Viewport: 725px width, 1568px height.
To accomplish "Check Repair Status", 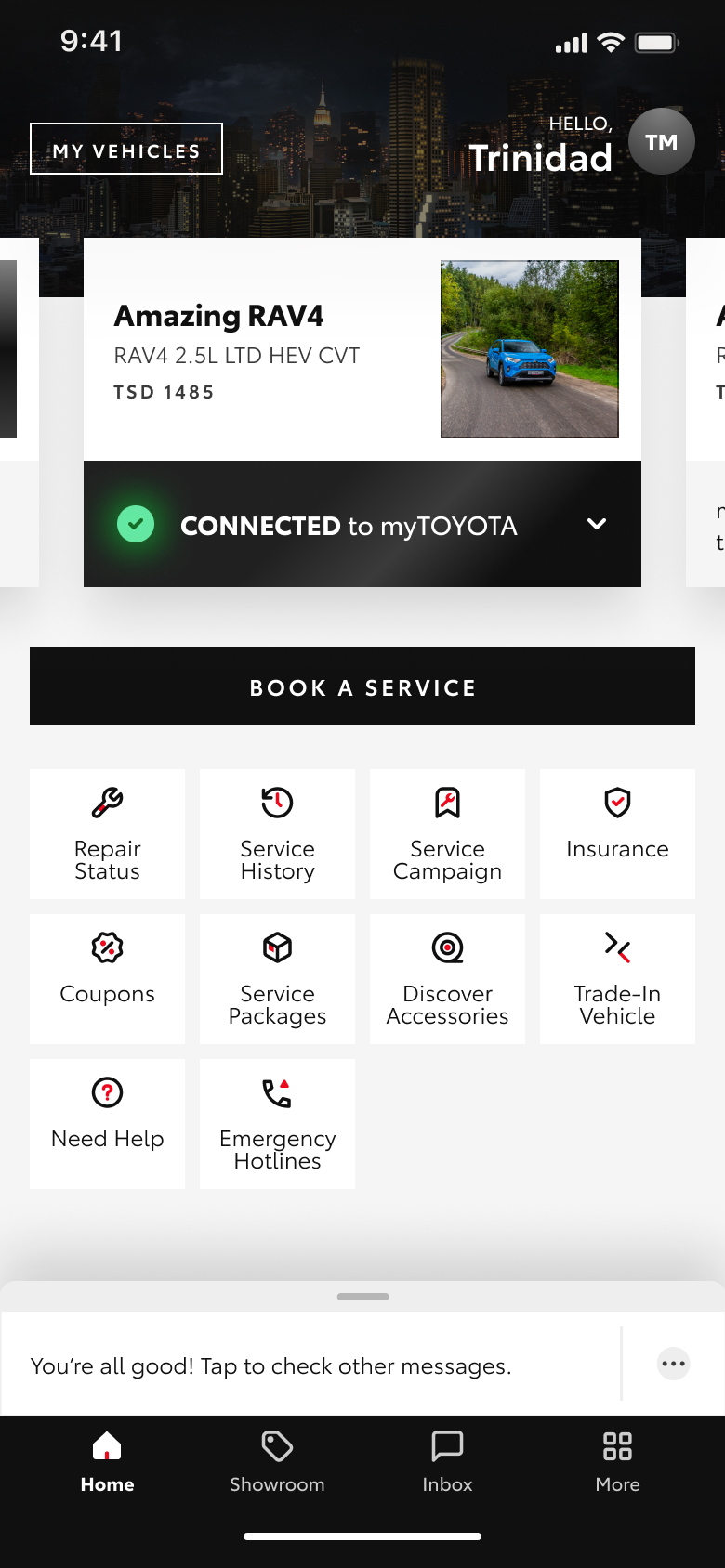I will [x=108, y=834].
